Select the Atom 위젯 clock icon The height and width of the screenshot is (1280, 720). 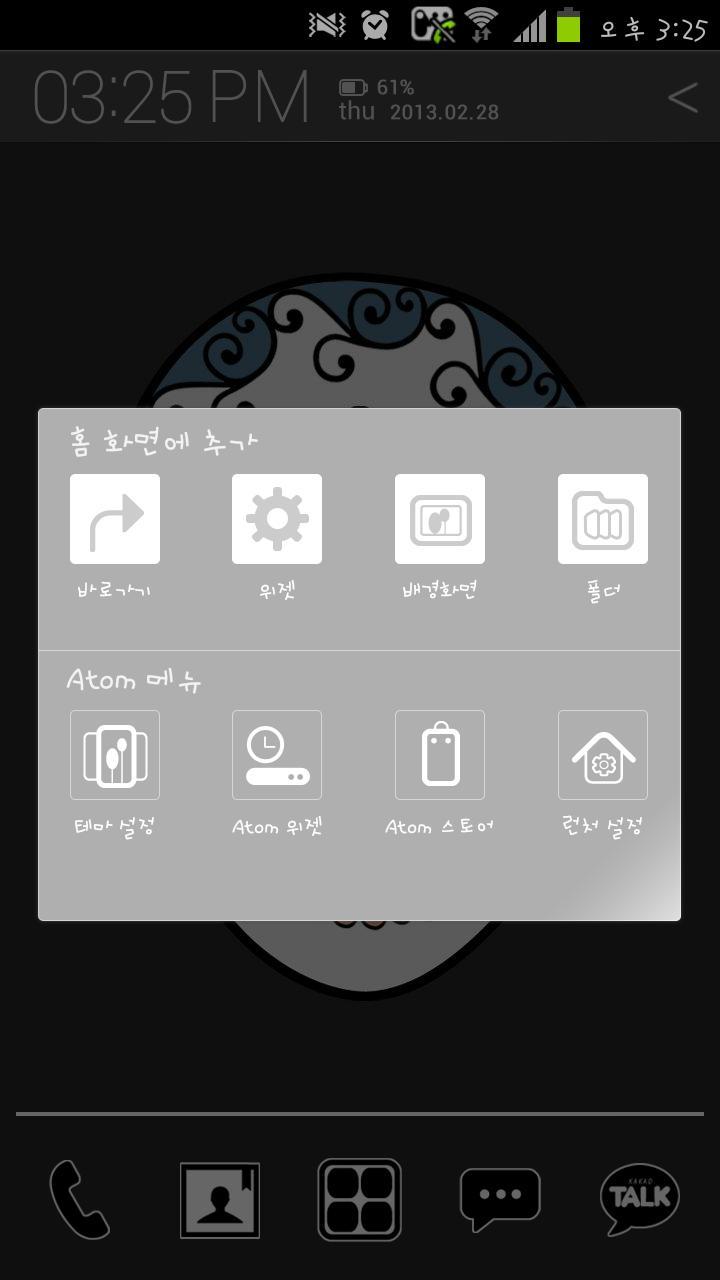(277, 755)
